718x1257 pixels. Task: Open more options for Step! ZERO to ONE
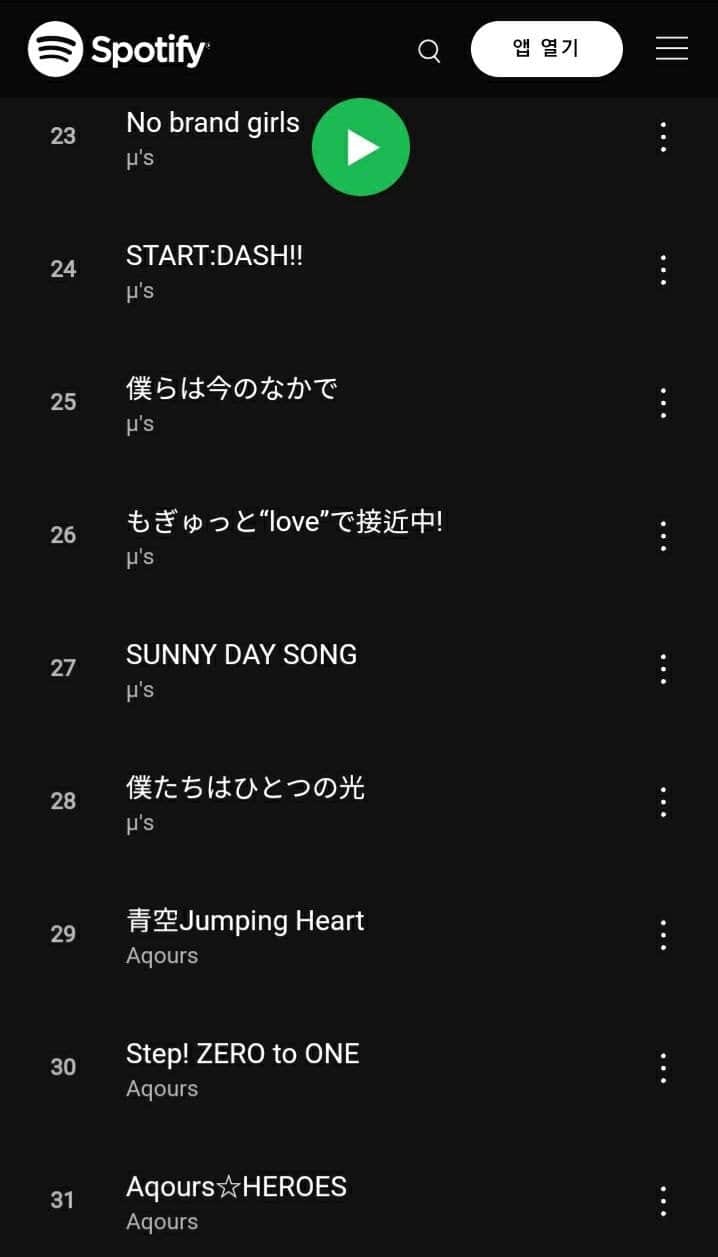click(663, 1068)
